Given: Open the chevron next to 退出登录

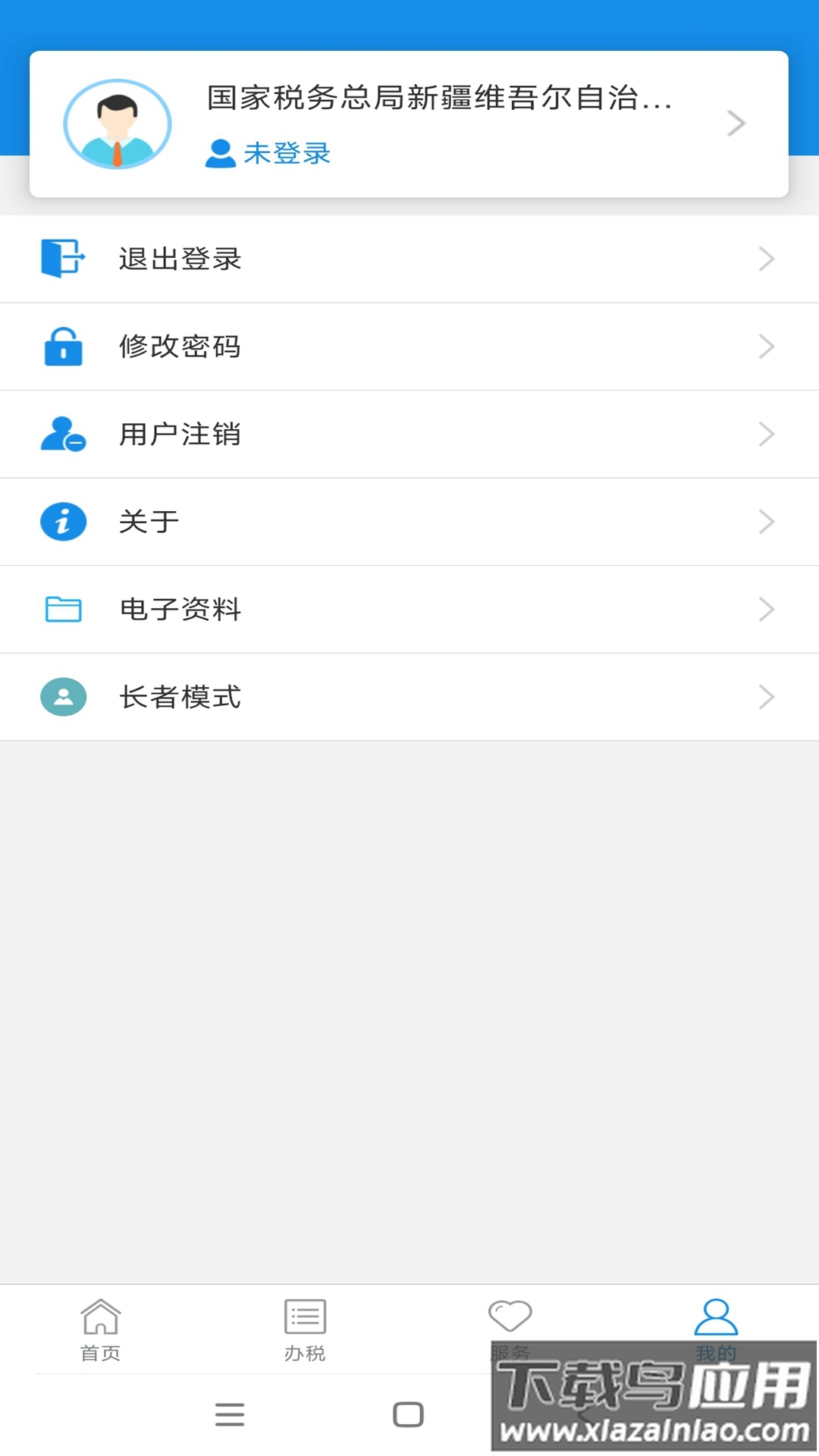Looking at the screenshot, I should point(766,259).
